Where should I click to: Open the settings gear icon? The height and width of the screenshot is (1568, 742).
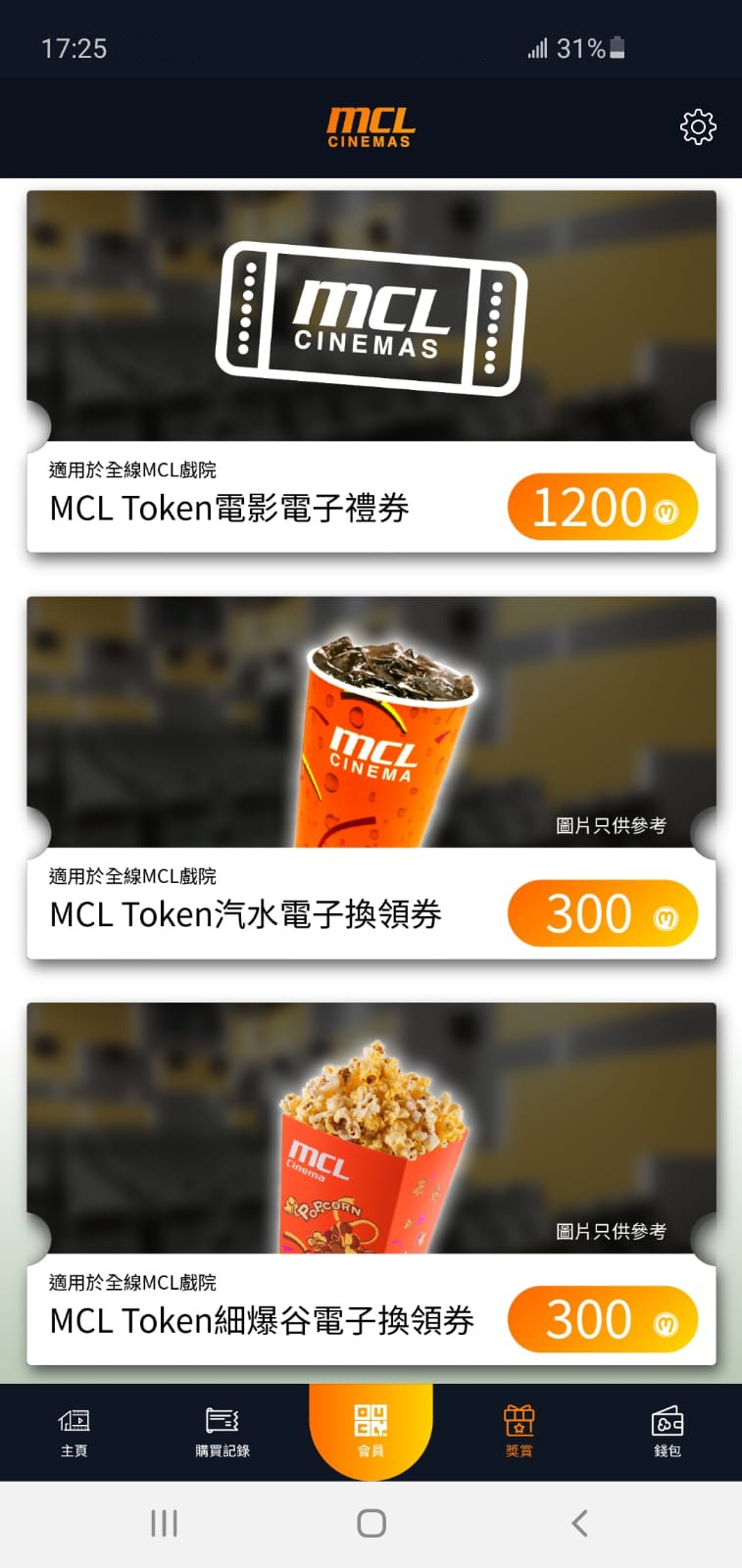tap(698, 127)
